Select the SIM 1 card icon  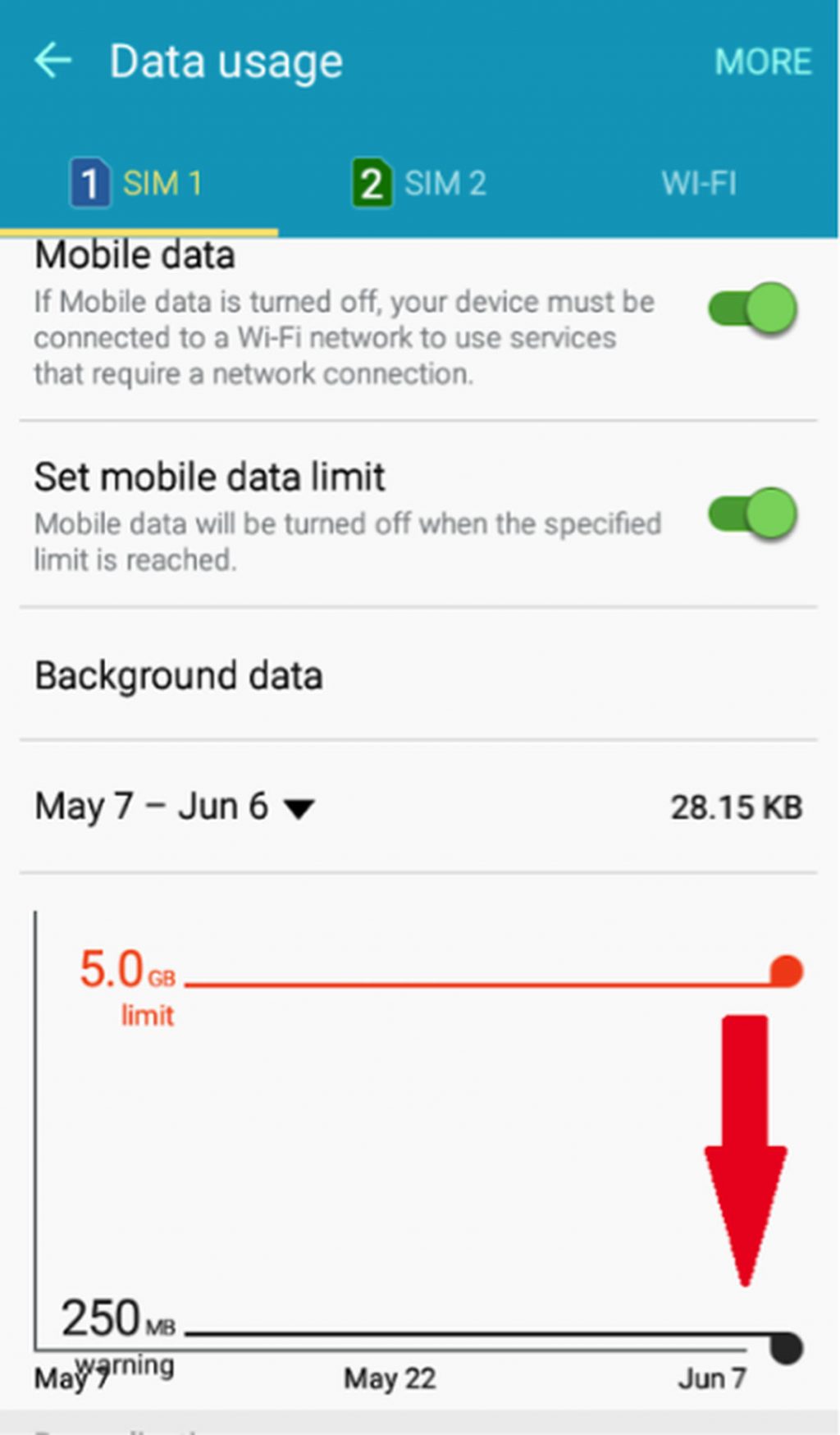[x=89, y=182]
